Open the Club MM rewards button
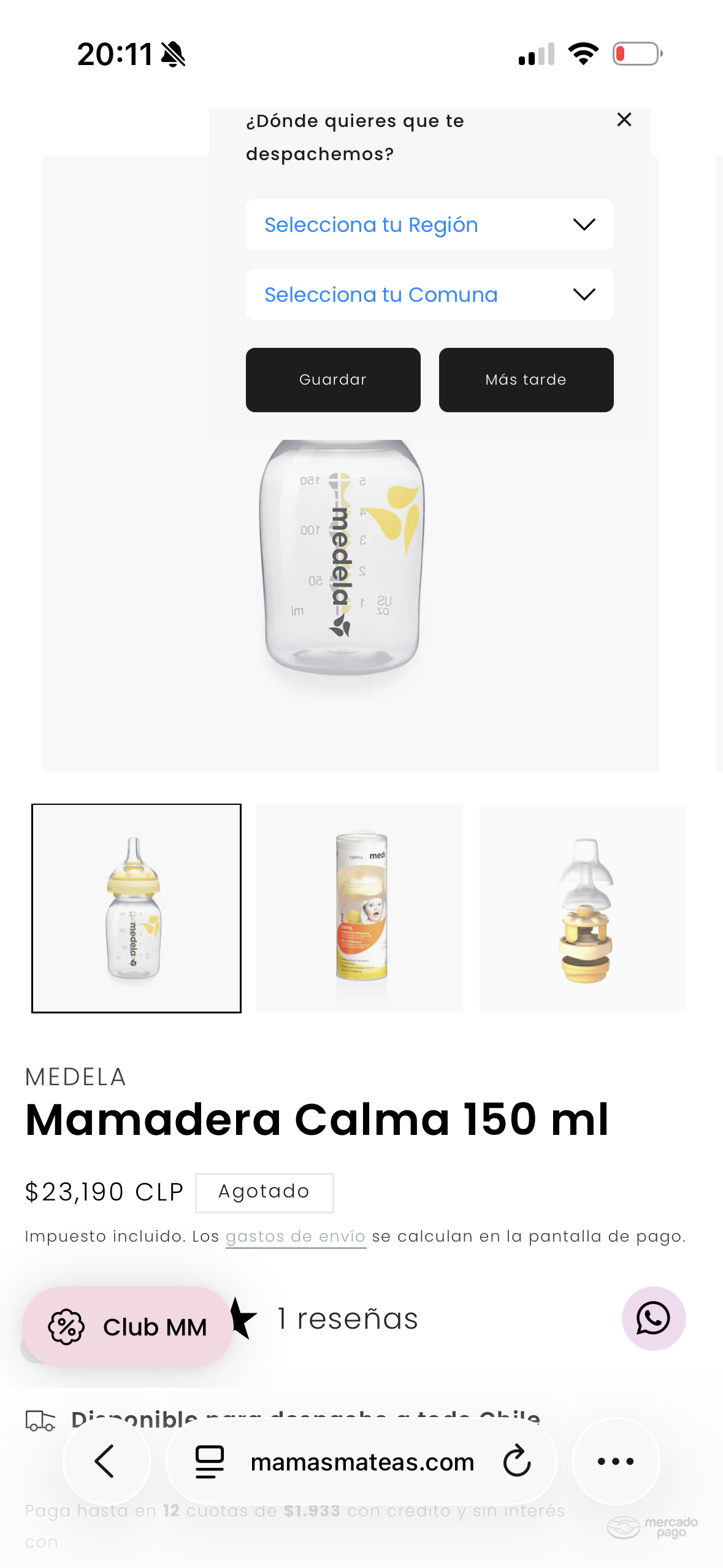723x1568 pixels. (128, 1327)
